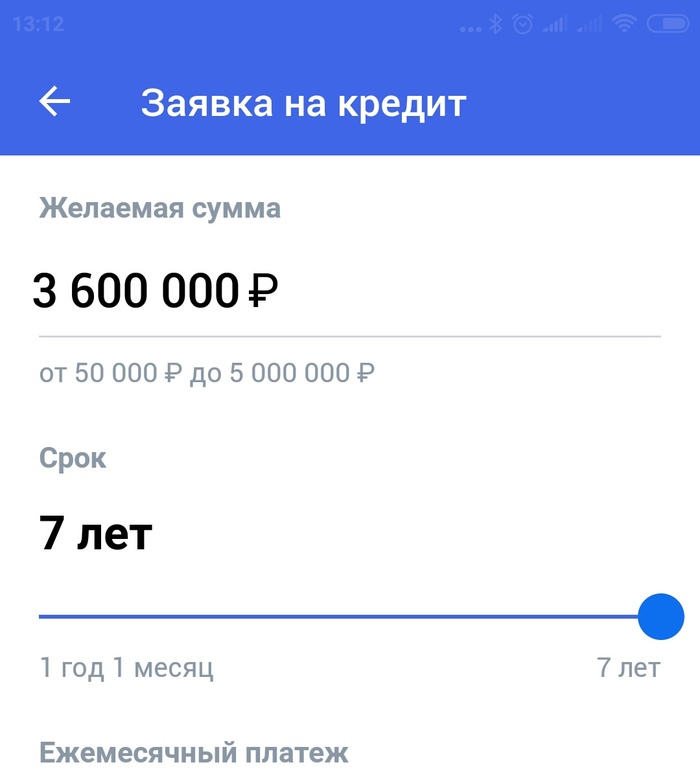Go back from the credit application screen
Viewport: 700px width, 778px height.
pos(55,101)
